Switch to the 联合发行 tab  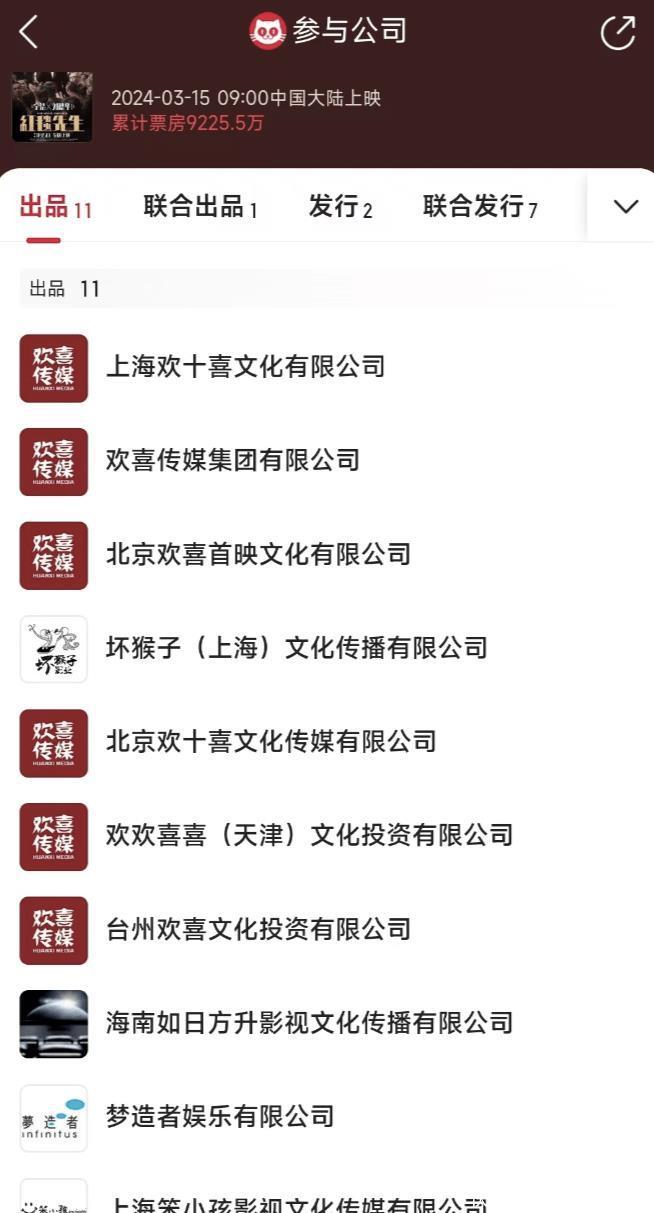[x=480, y=208]
